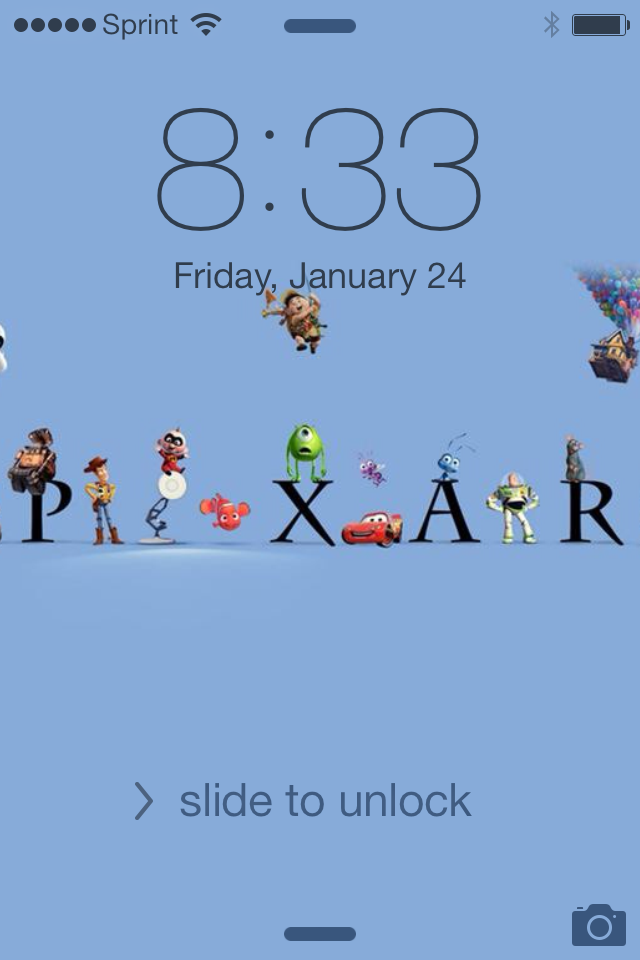640x960 pixels.
Task: Tap the camera shortcut icon
Action: 598,925
